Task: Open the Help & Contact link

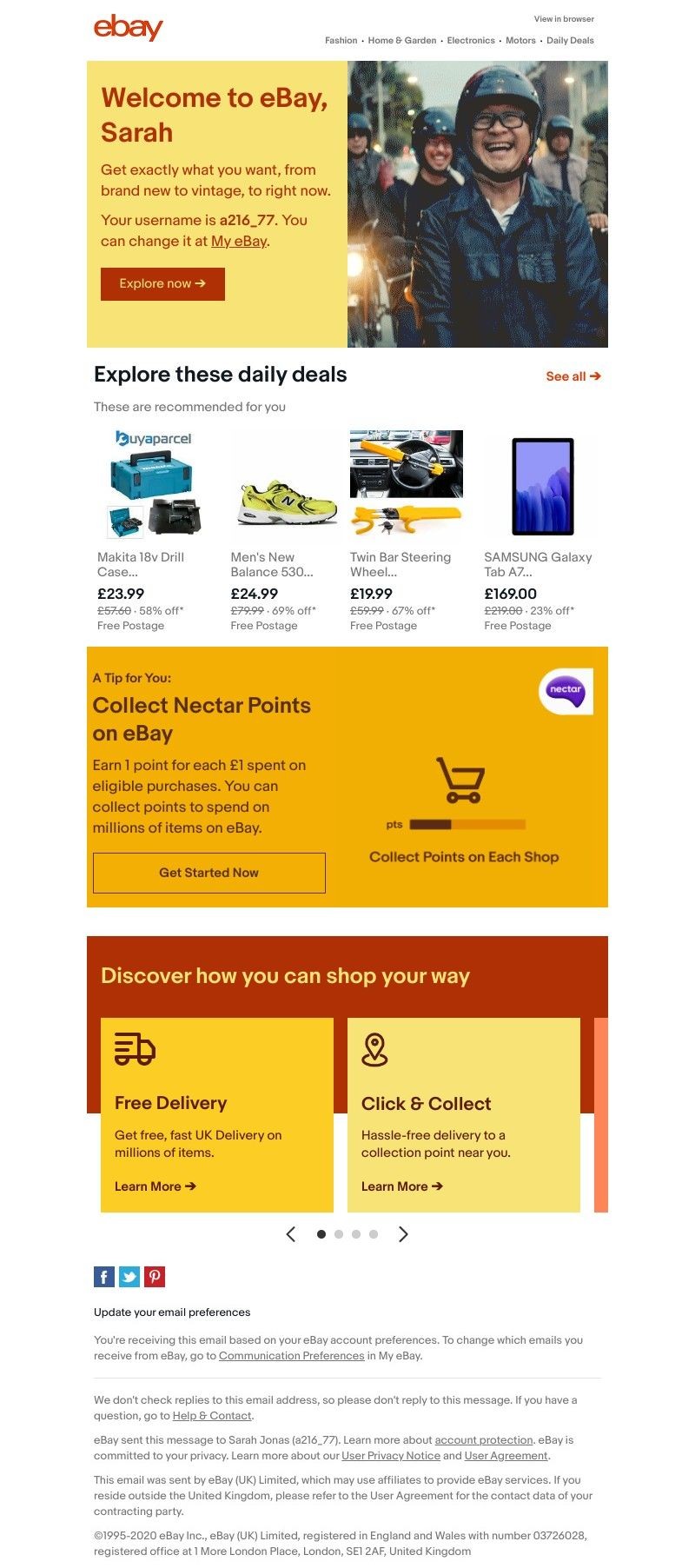Action: pos(212,1415)
